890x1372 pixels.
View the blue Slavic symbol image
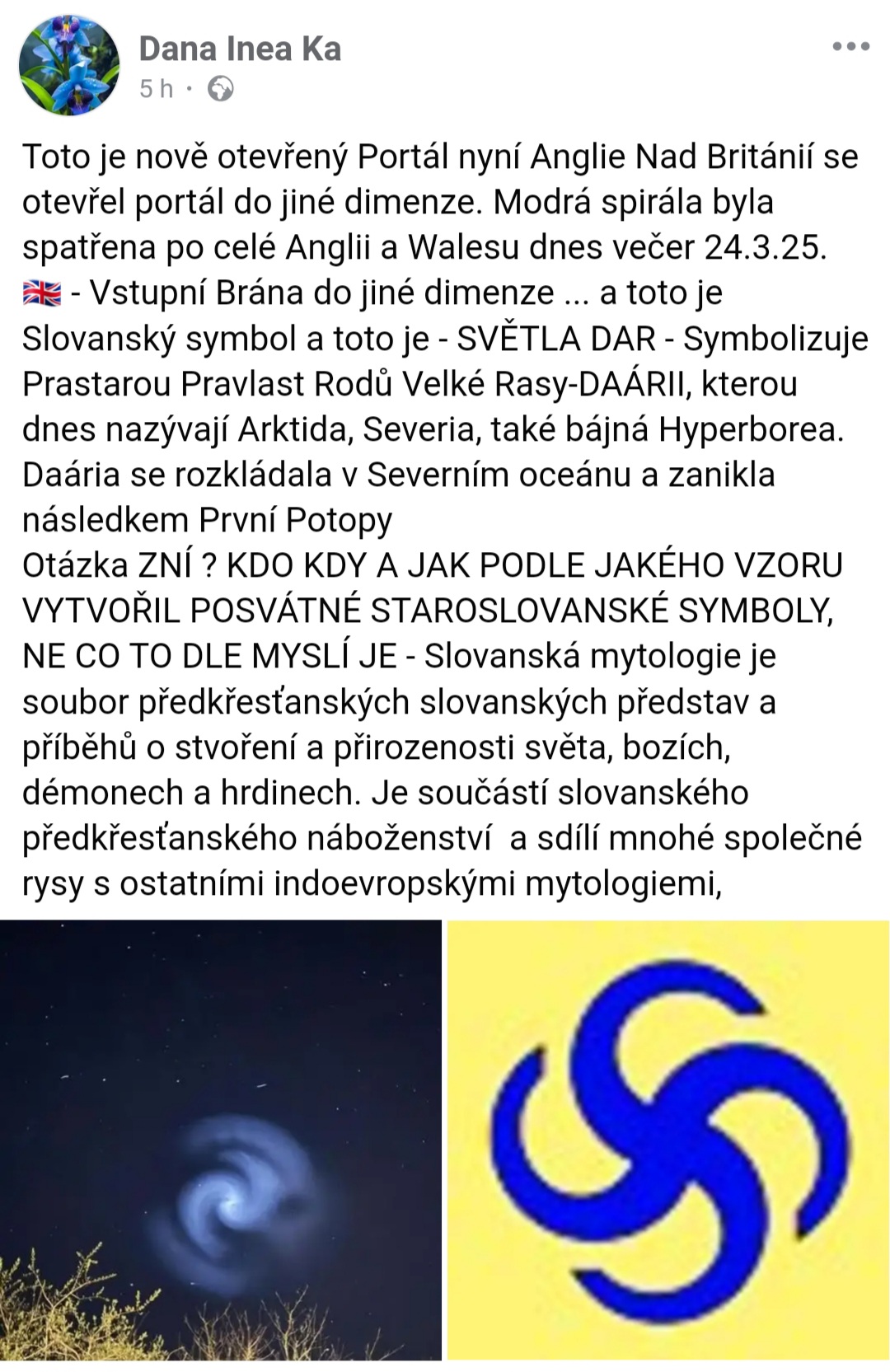tap(668, 1141)
